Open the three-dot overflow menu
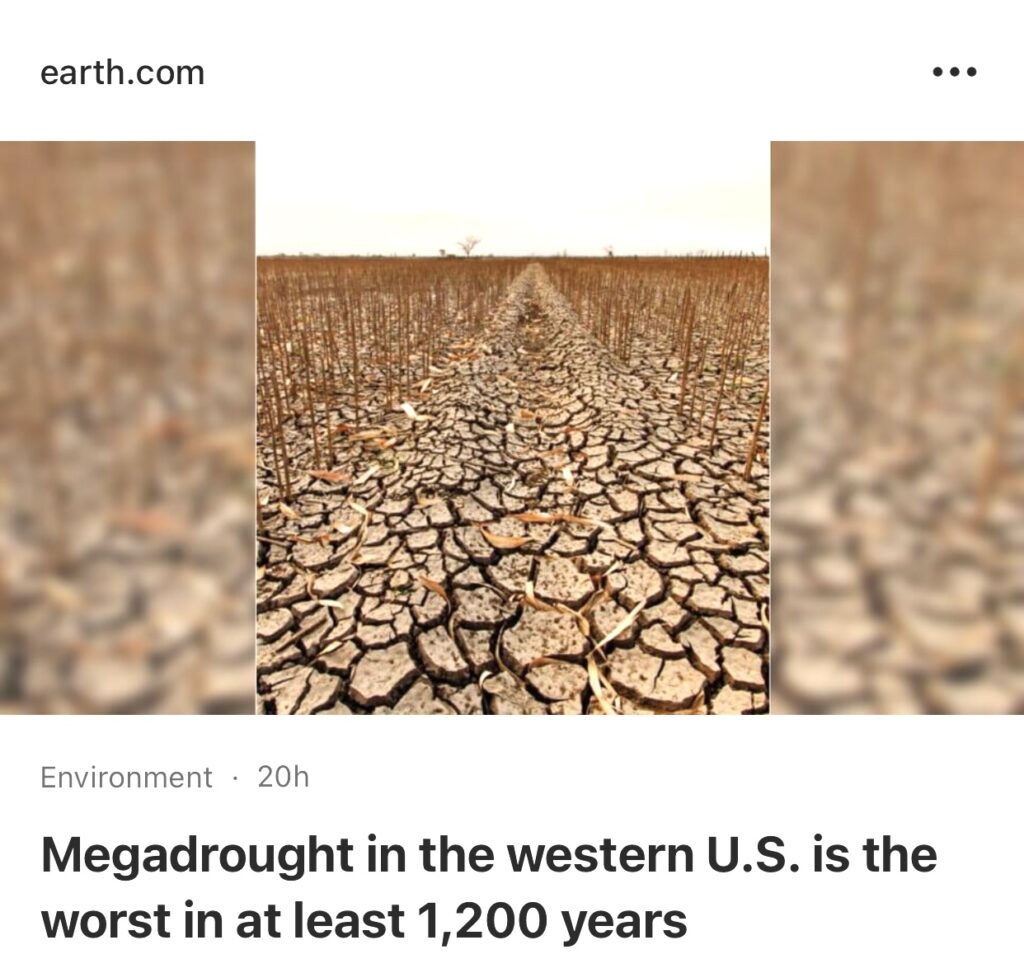The height and width of the screenshot is (973, 1024). pyautogui.click(x=953, y=72)
